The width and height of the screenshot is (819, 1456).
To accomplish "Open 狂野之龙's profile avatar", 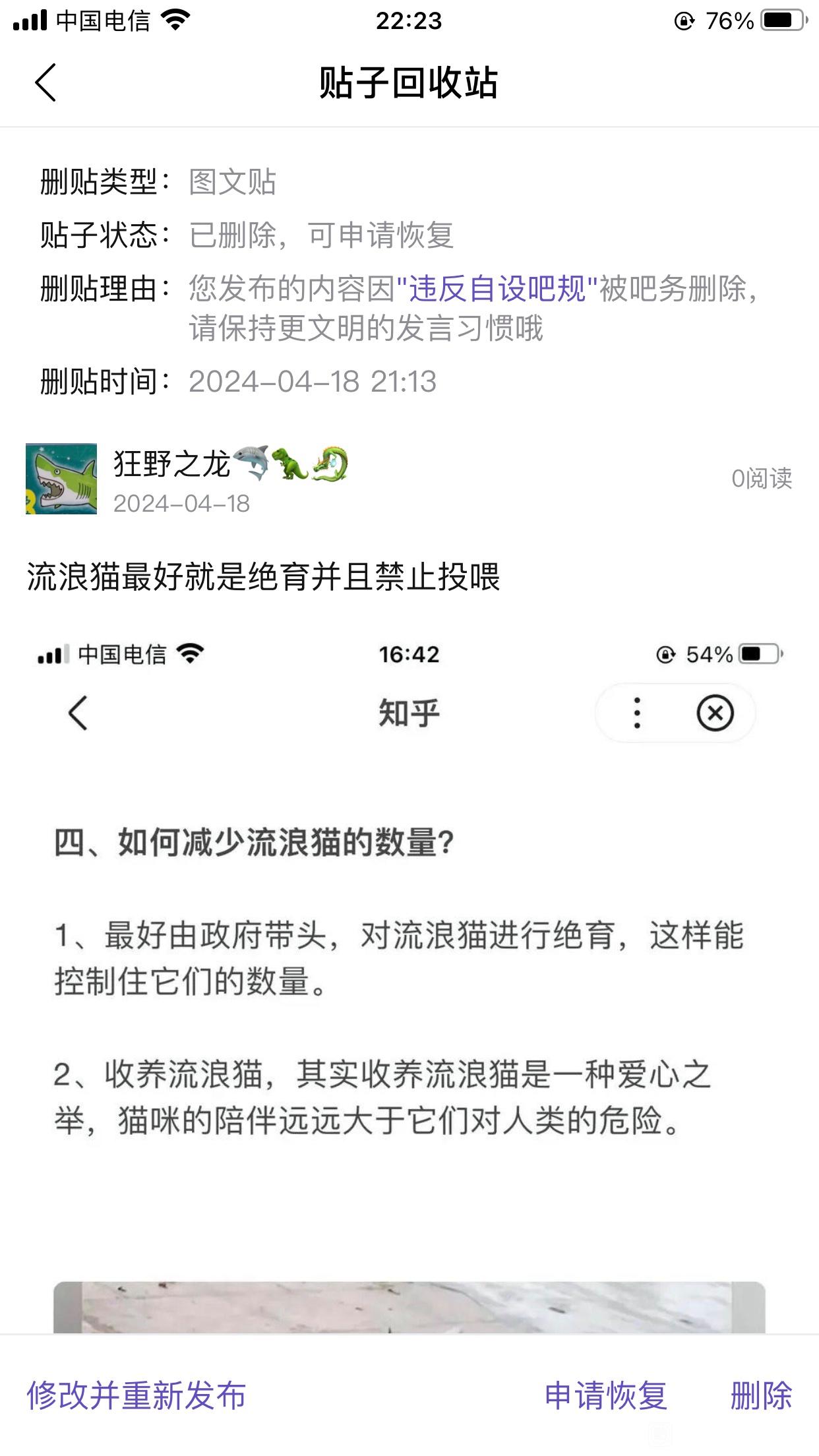I will pyautogui.click(x=61, y=479).
